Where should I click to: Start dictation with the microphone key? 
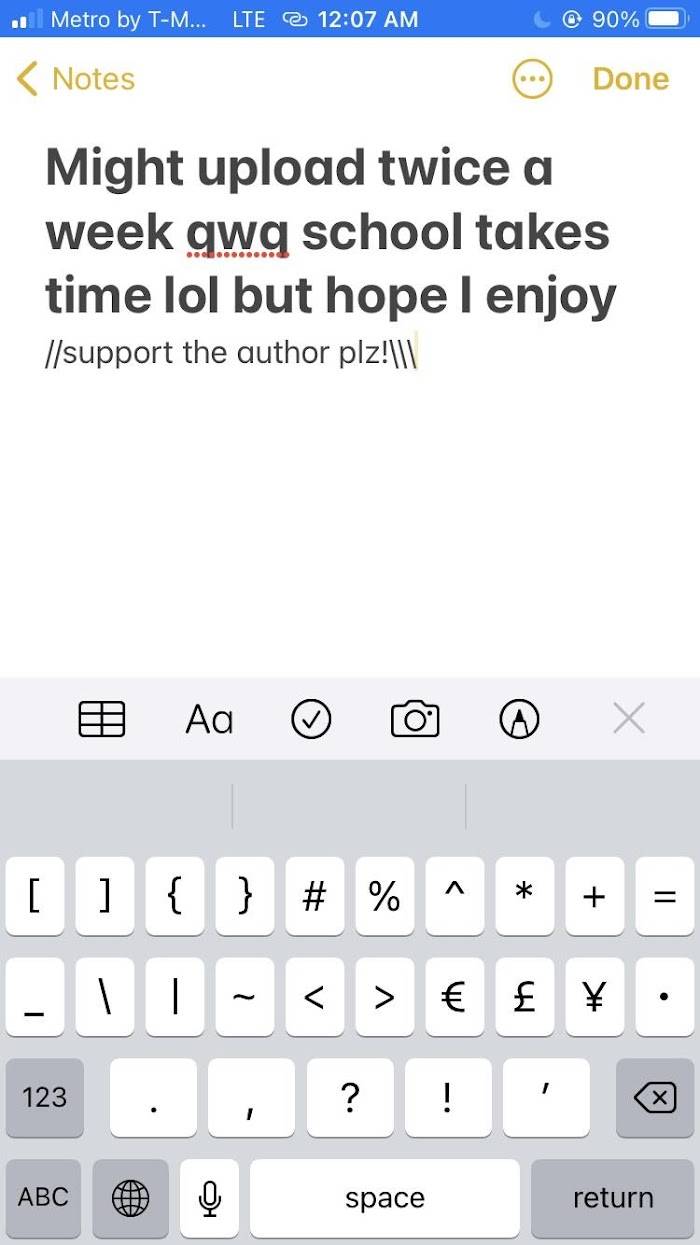(209, 1197)
